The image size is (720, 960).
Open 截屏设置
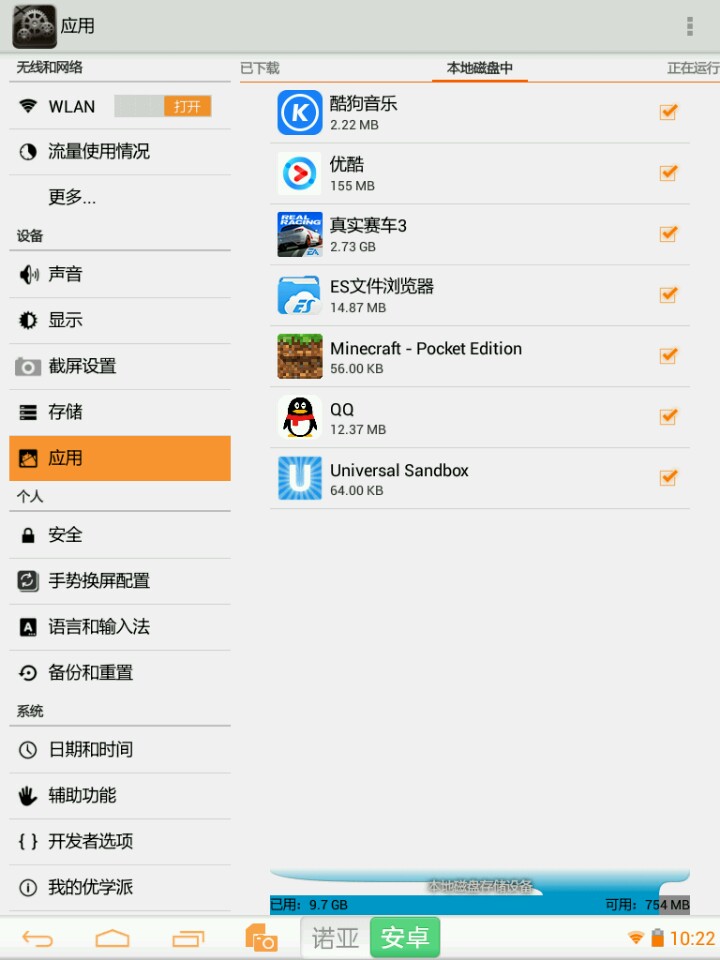click(82, 366)
